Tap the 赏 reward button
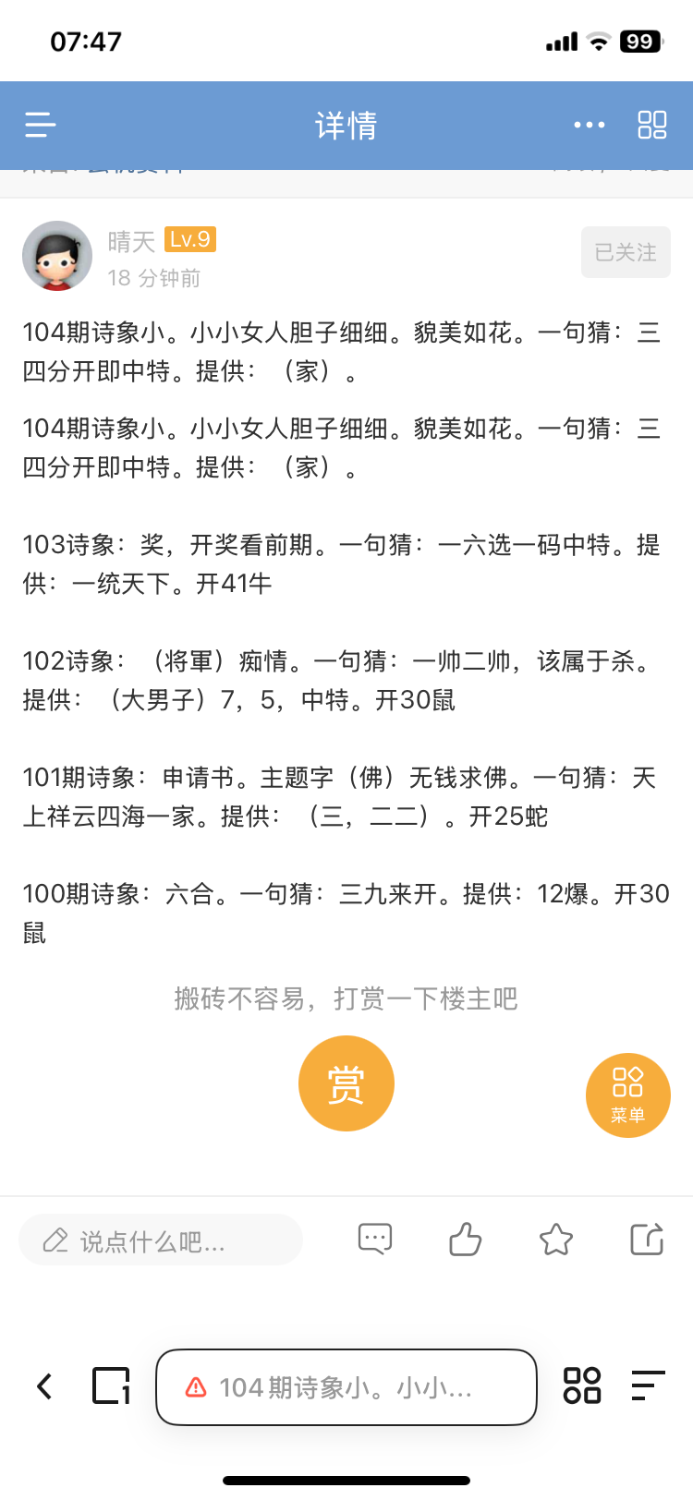Screen dimensions: 693x1500 coord(346,1084)
